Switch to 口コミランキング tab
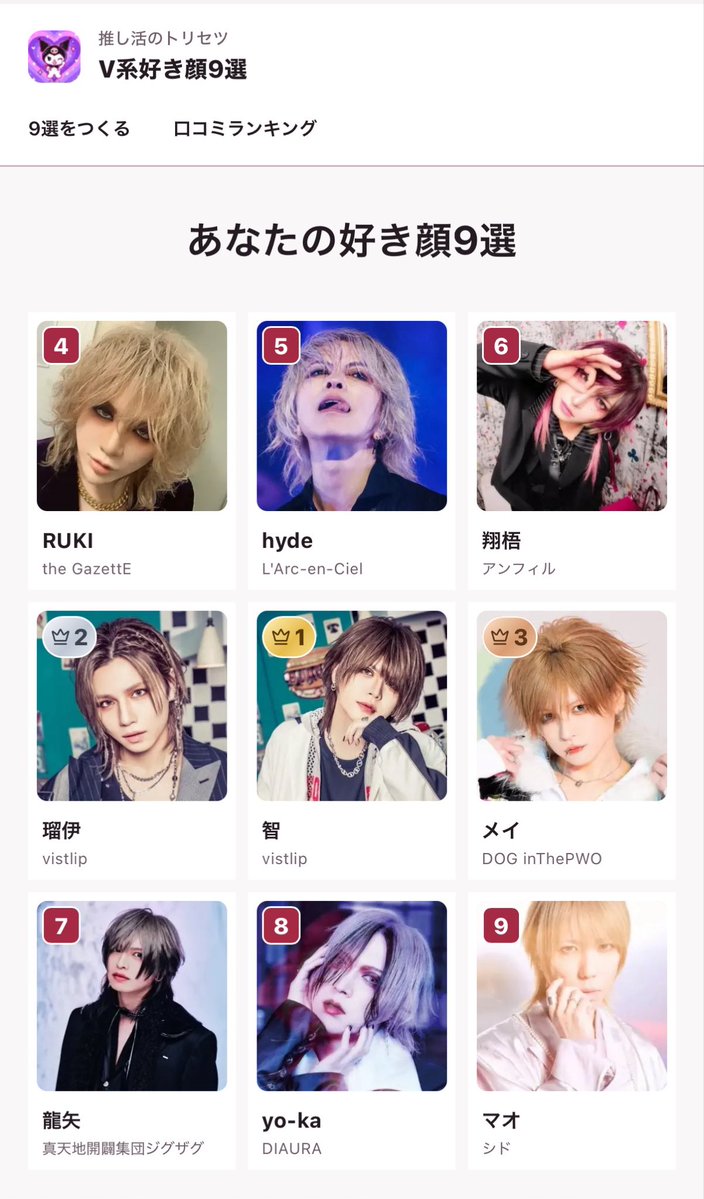Viewport: 704px width, 1199px height. [x=245, y=128]
